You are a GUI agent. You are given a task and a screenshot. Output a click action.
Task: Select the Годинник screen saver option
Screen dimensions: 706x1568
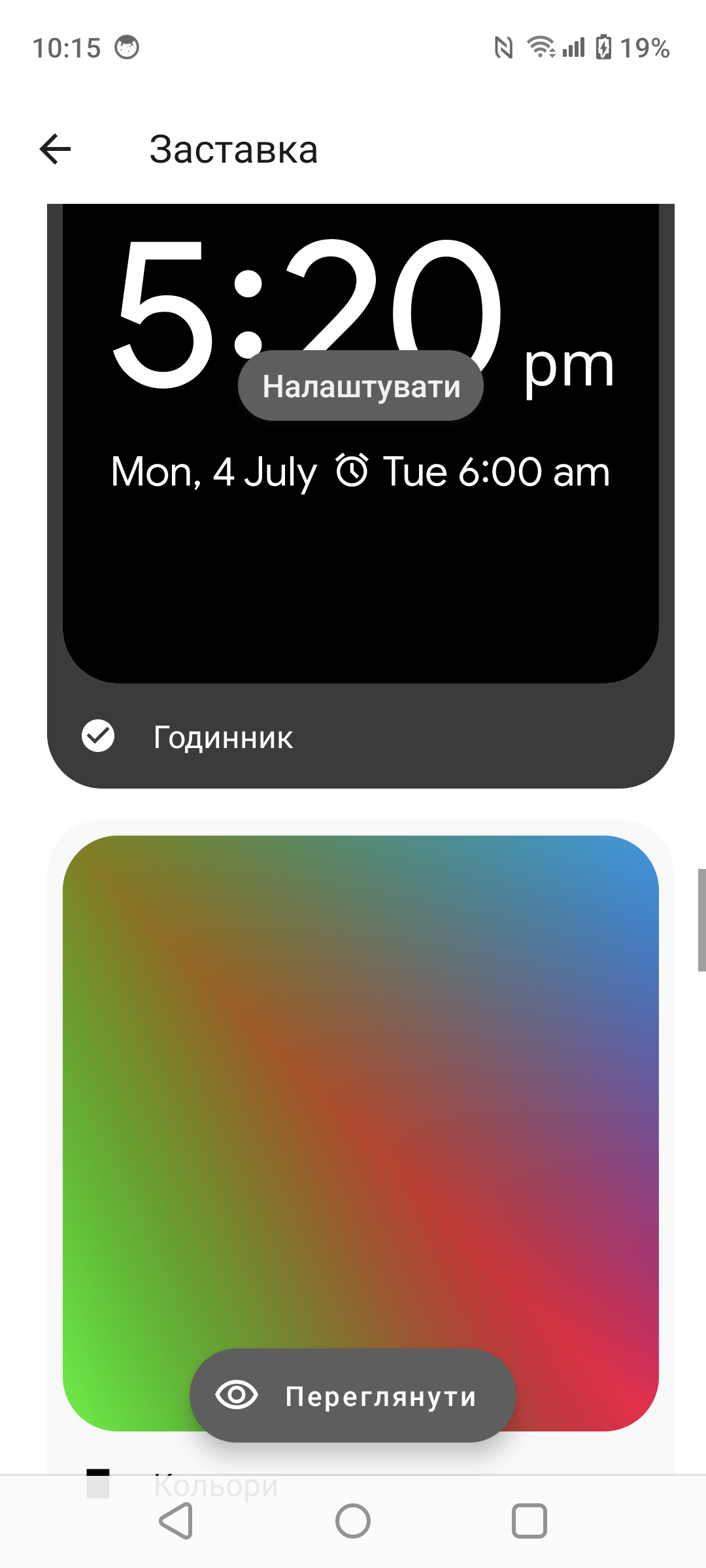pyautogui.click(x=361, y=736)
